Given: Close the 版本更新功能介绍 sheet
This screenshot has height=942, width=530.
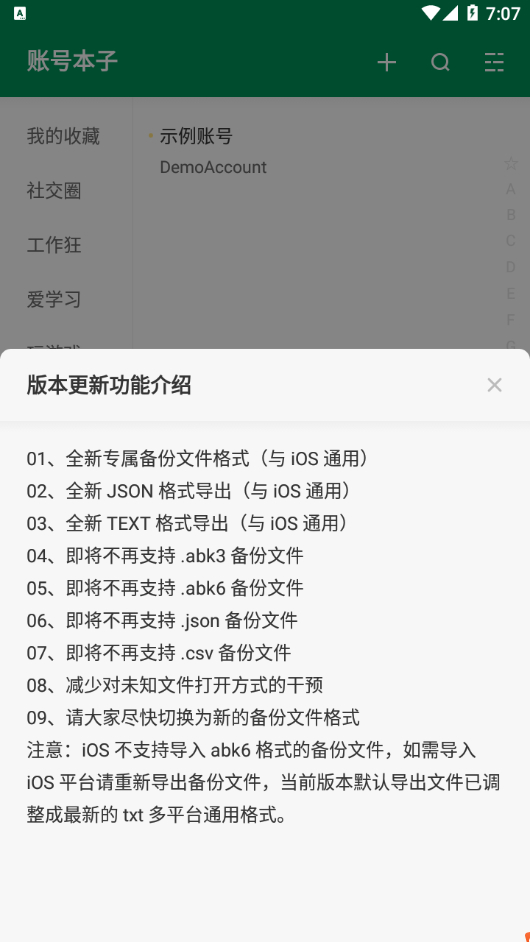Looking at the screenshot, I should pos(494,385).
